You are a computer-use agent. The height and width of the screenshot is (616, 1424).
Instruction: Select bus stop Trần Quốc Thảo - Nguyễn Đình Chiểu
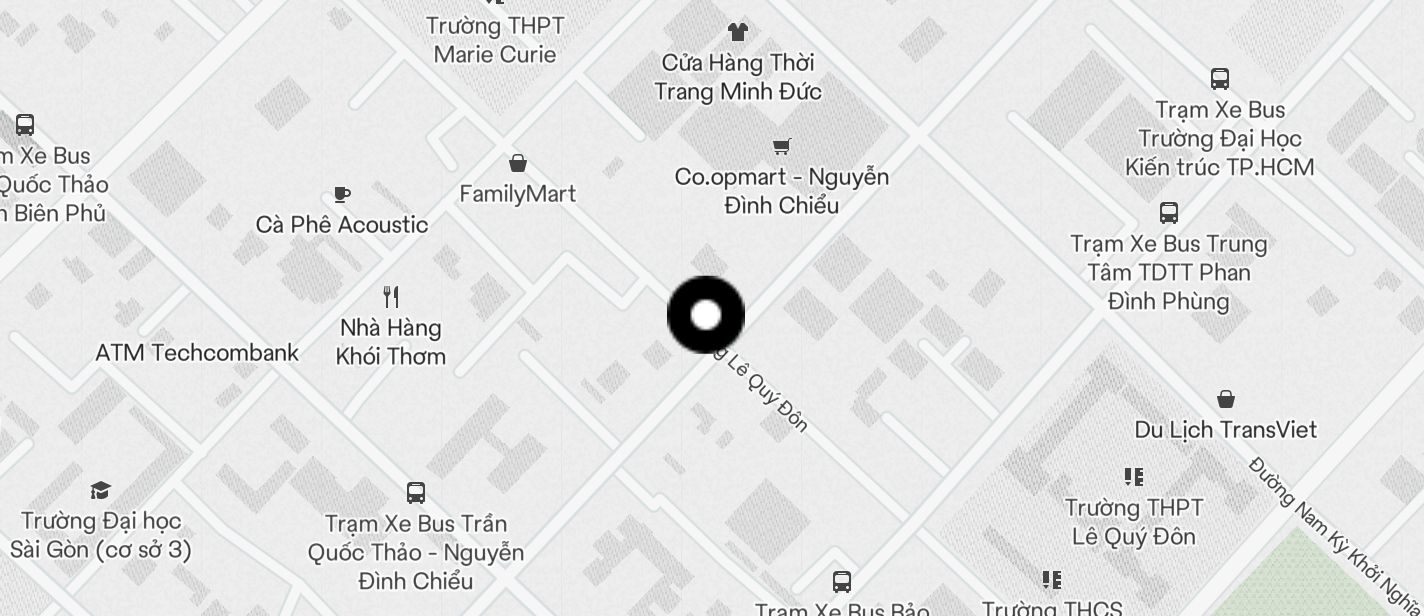[416, 493]
